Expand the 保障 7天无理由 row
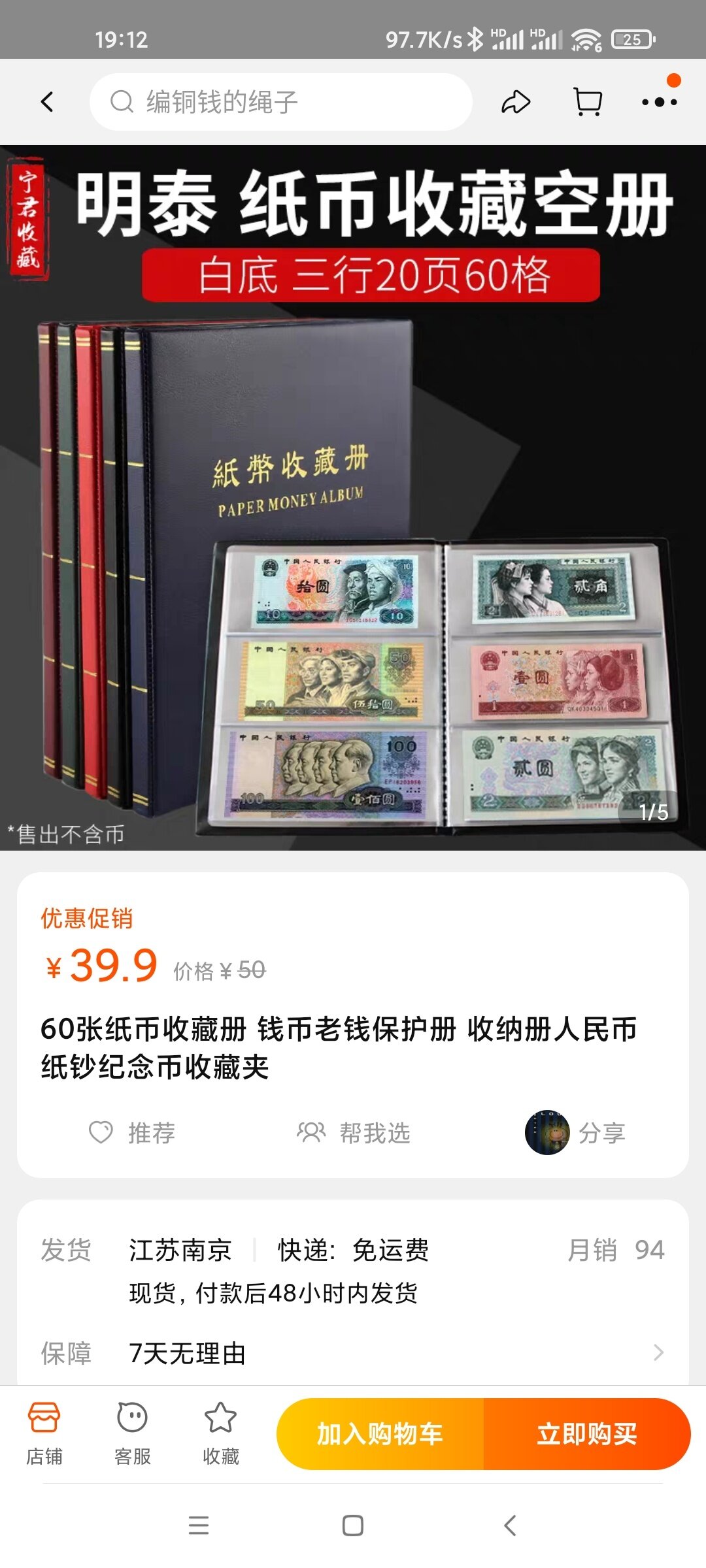The height and width of the screenshot is (1568, 706). pos(658,1352)
